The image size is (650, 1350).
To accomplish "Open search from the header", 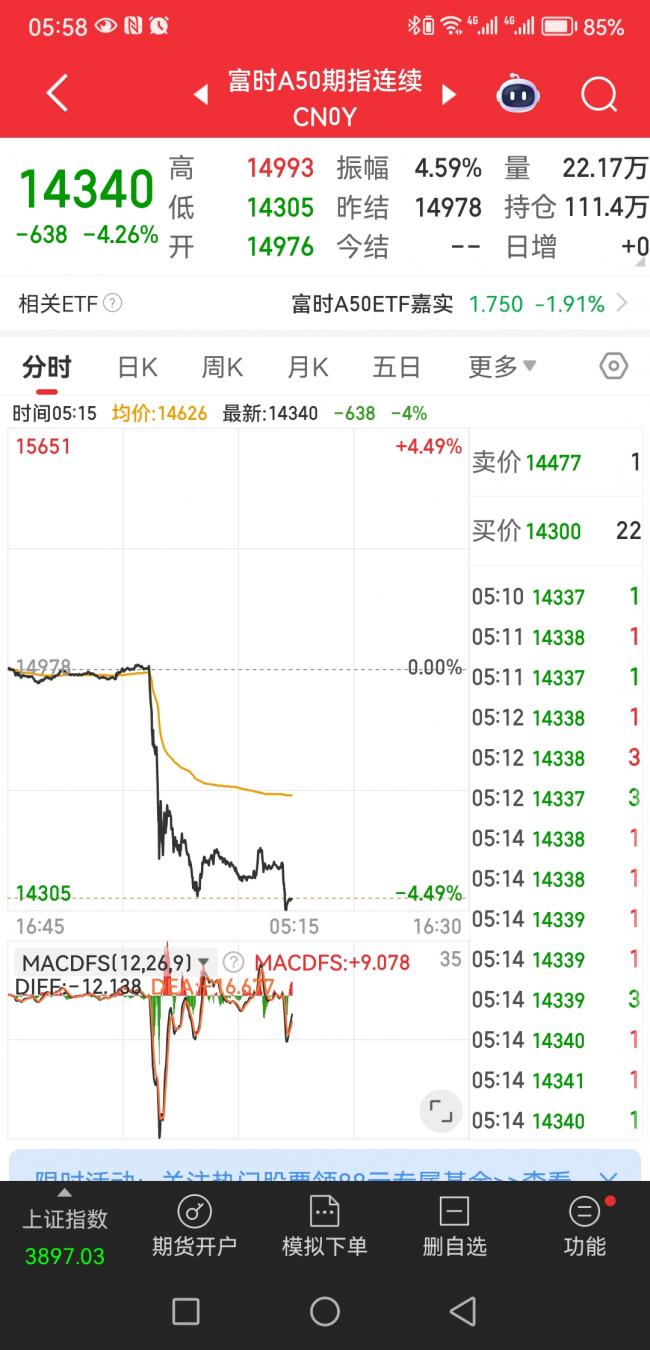I will pos(599,95).
